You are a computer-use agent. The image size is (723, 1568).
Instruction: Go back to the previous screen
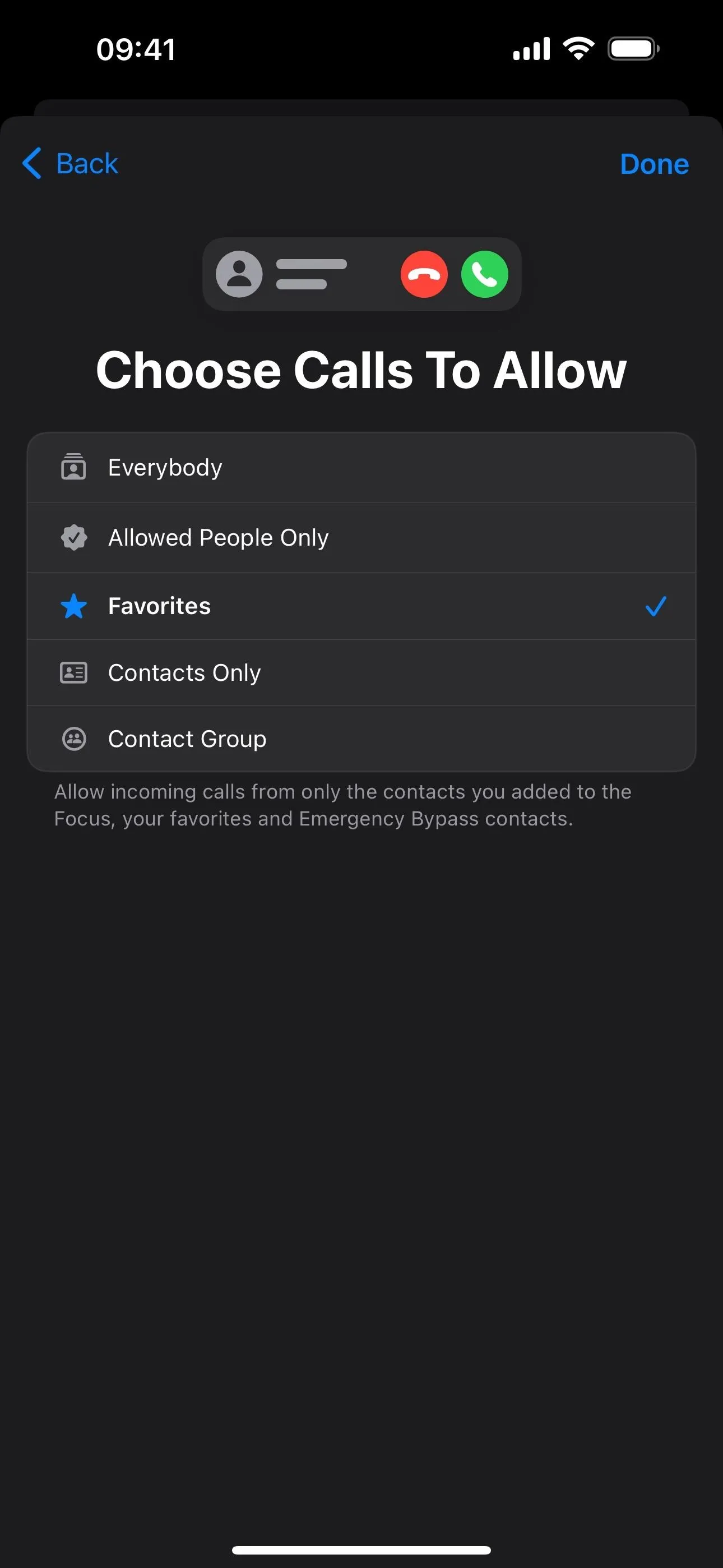(70, 163)
